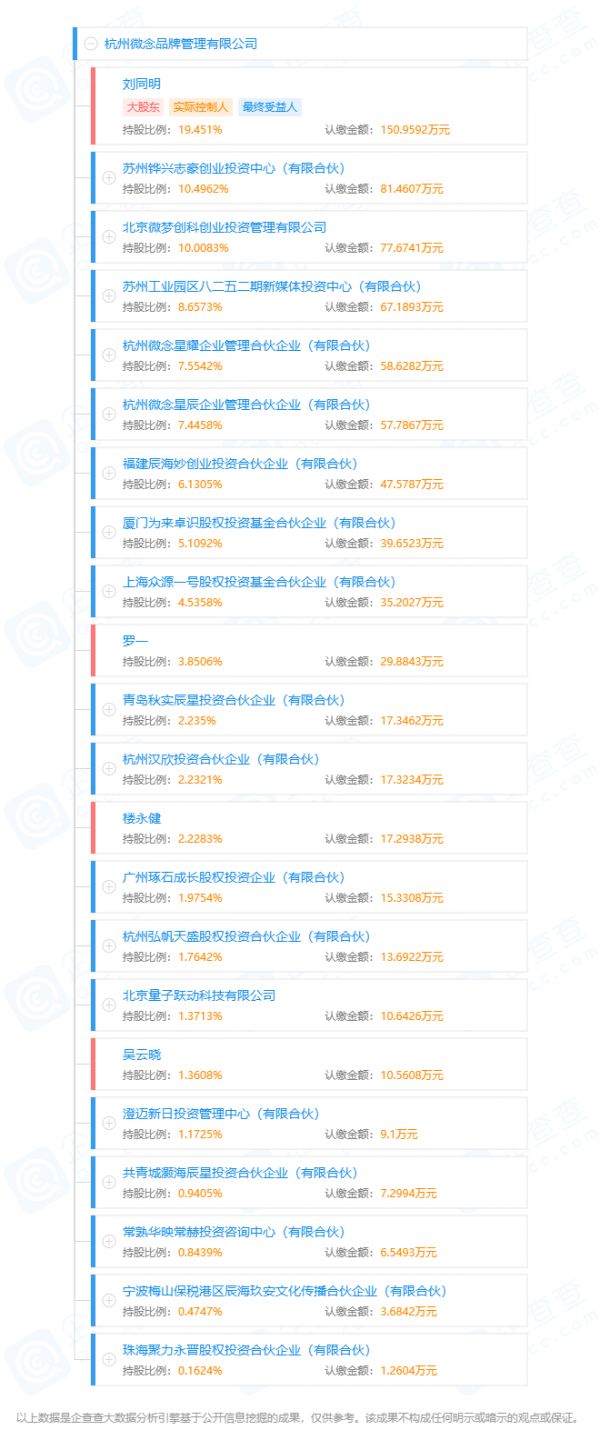Expand the 杭州微念星耀企业管理合伙企业 node

[x=109, y=355]
